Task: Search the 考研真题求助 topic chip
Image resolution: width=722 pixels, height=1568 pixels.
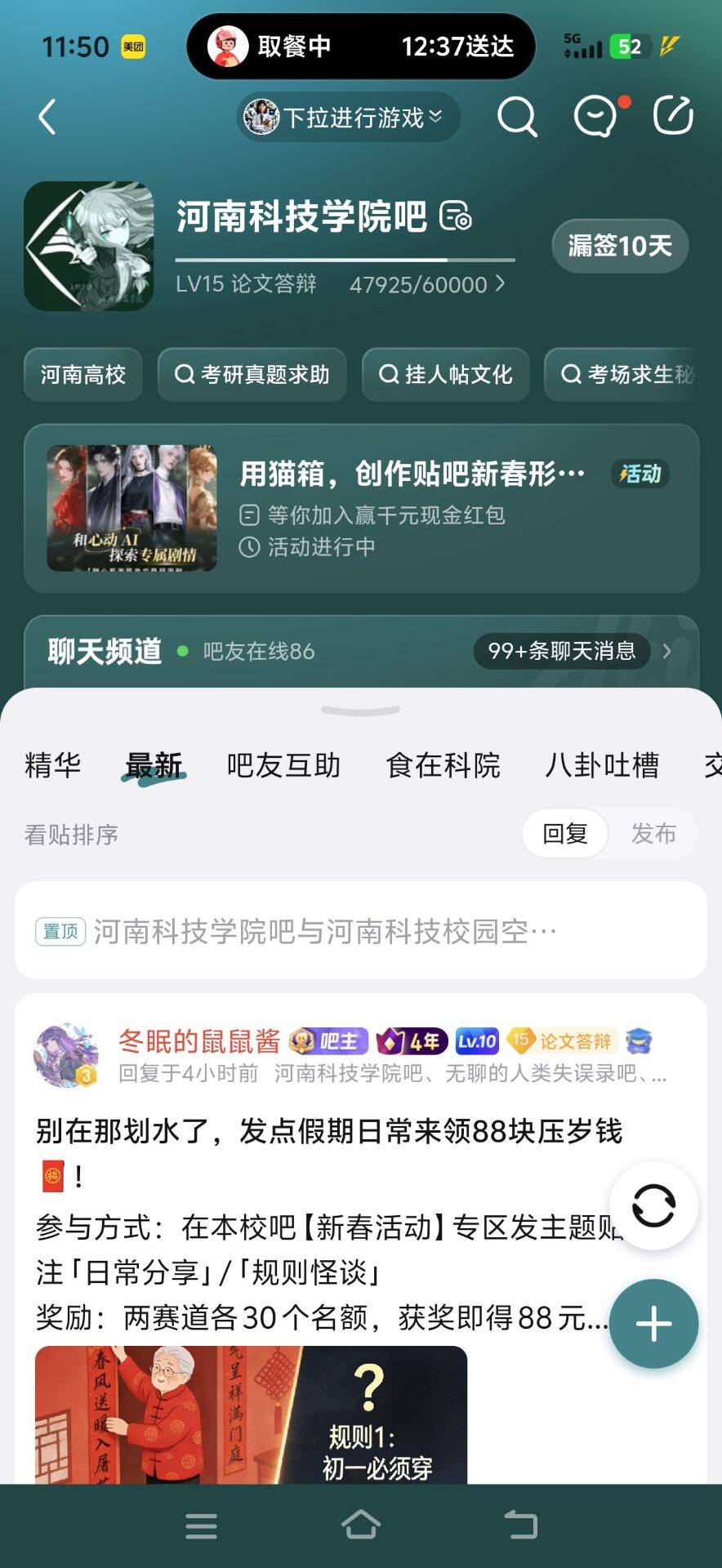Action: point(252,375)
